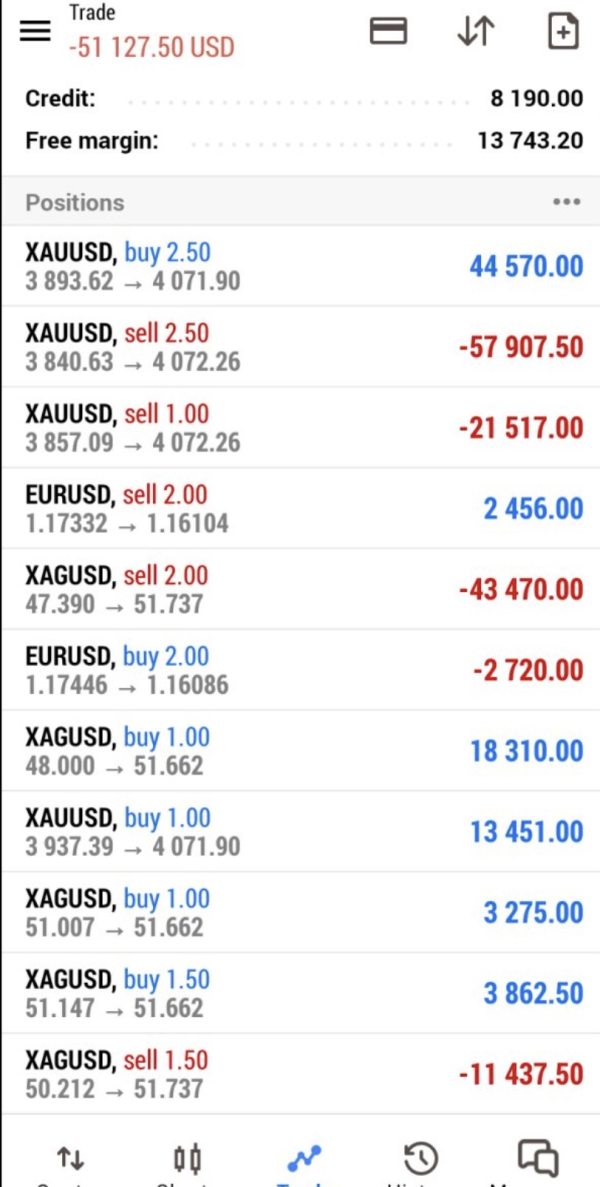The width and height of the screenshot is (600, 1187).
Task: Open the Positions three-dot menu
Action: (566, 202)
